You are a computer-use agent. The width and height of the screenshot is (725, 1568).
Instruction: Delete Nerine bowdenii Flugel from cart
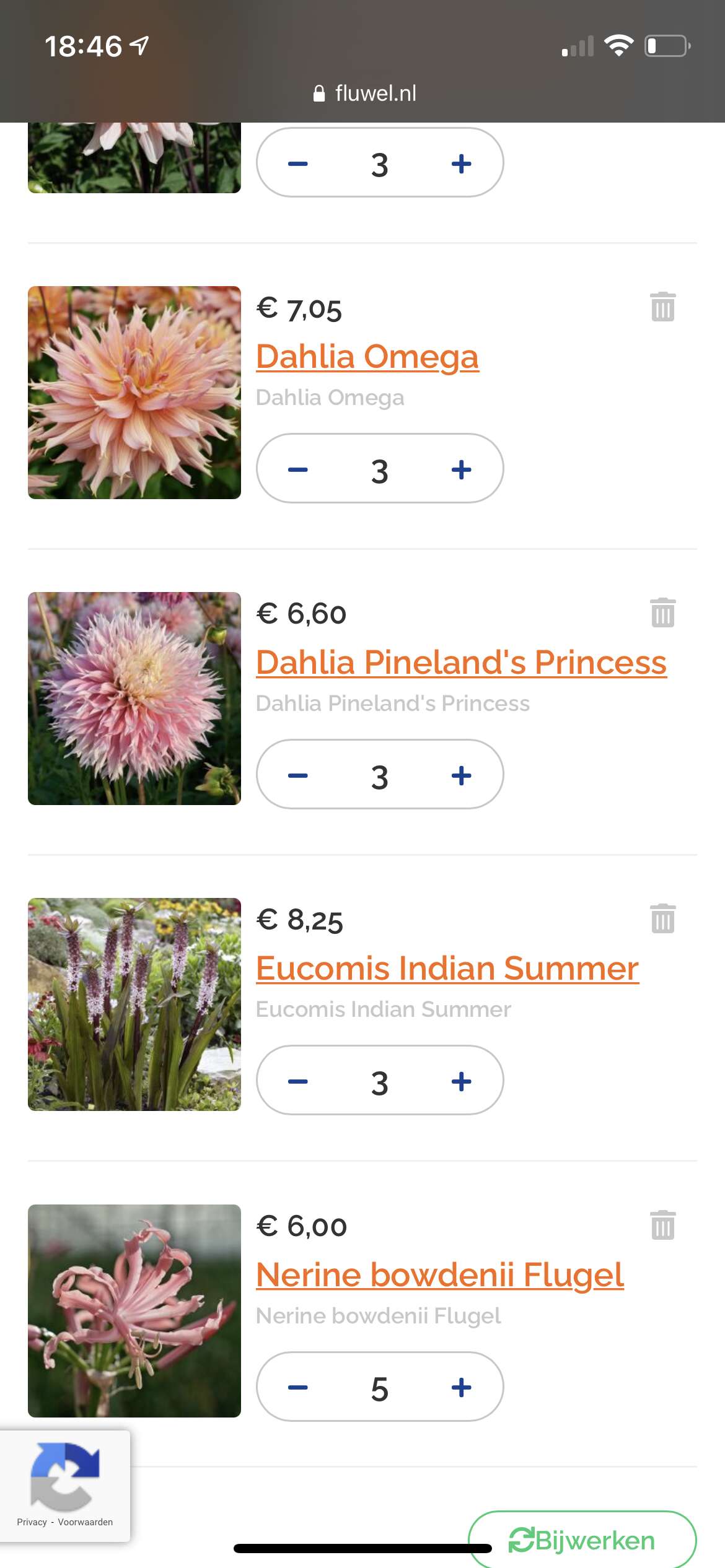[662, 1225]
